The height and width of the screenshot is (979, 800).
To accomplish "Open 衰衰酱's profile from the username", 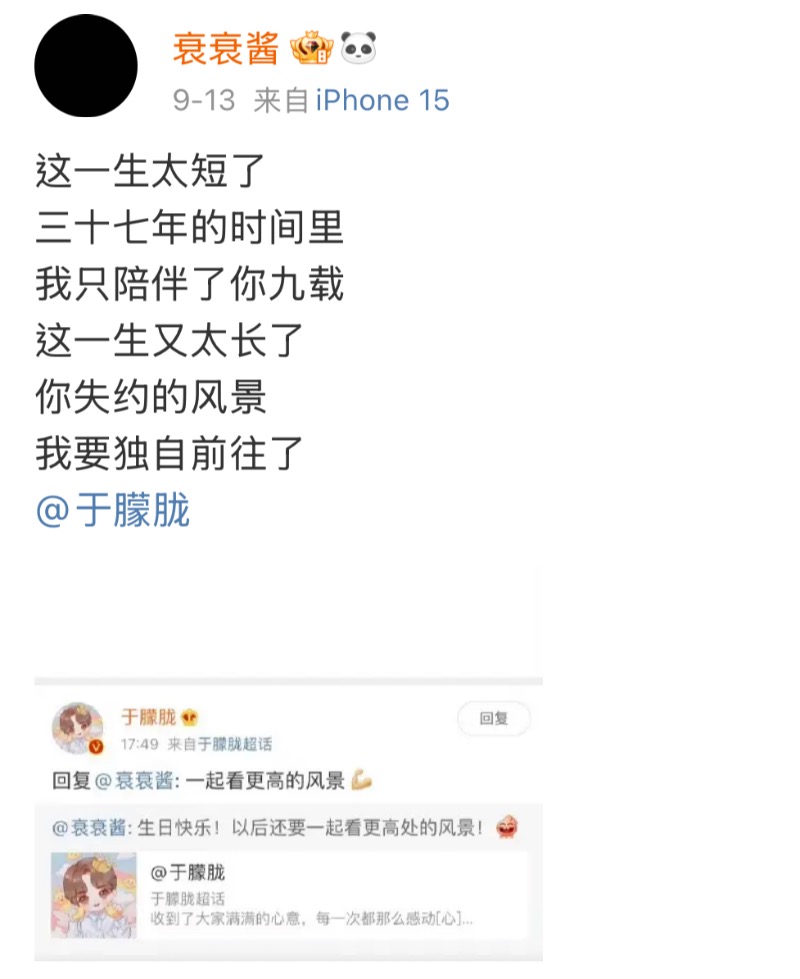I will click(x=225, y=48).
